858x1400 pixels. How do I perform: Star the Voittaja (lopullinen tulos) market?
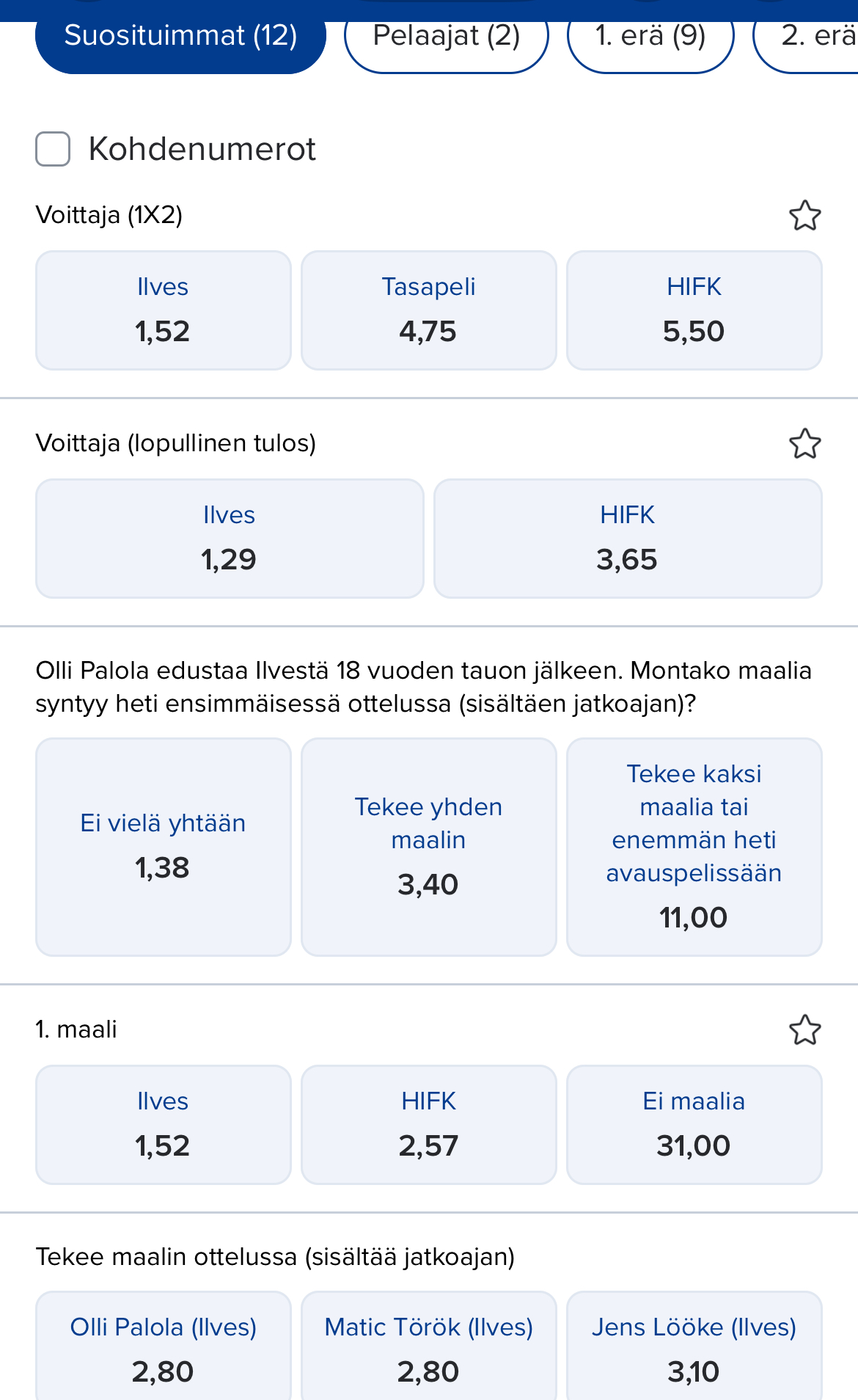coord(804,444)
